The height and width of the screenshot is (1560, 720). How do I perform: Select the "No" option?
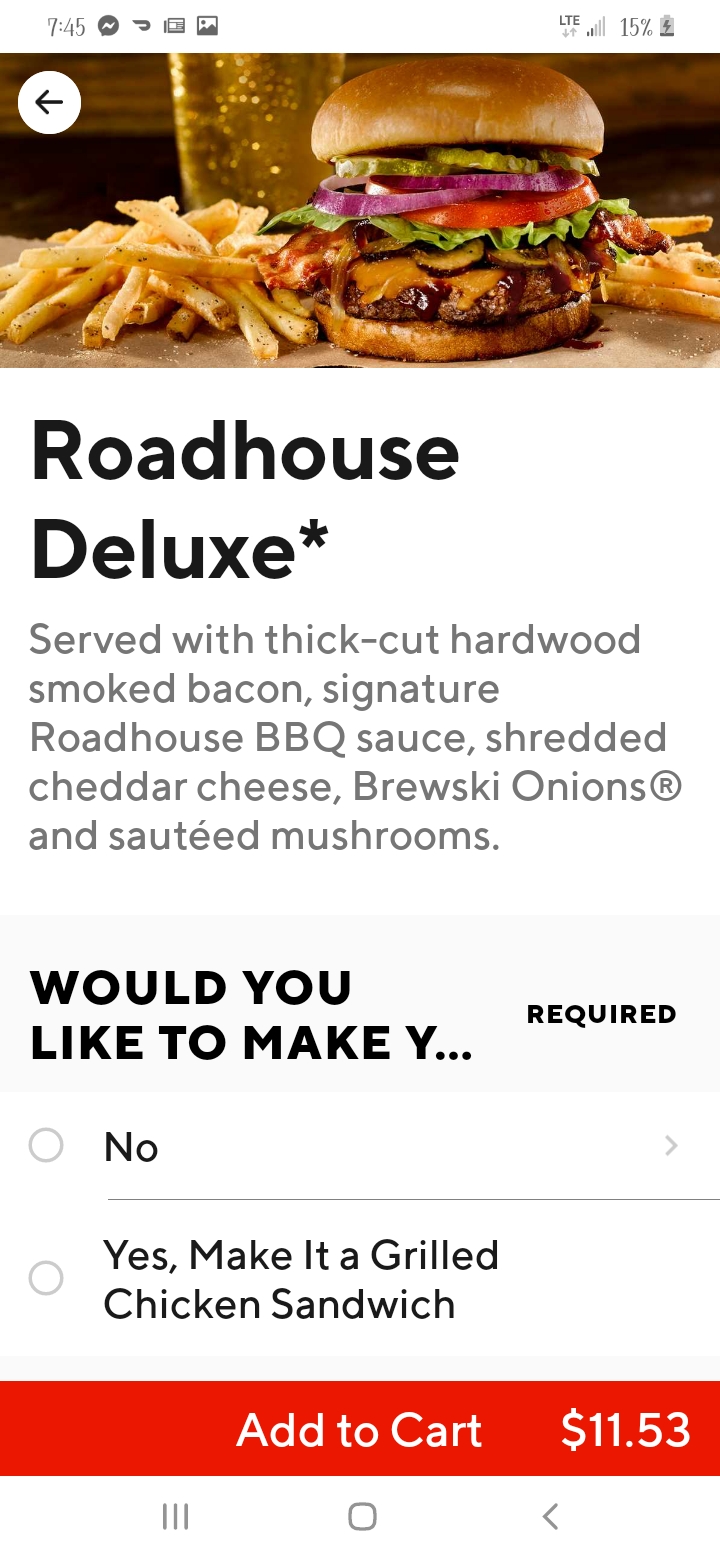47,1145
